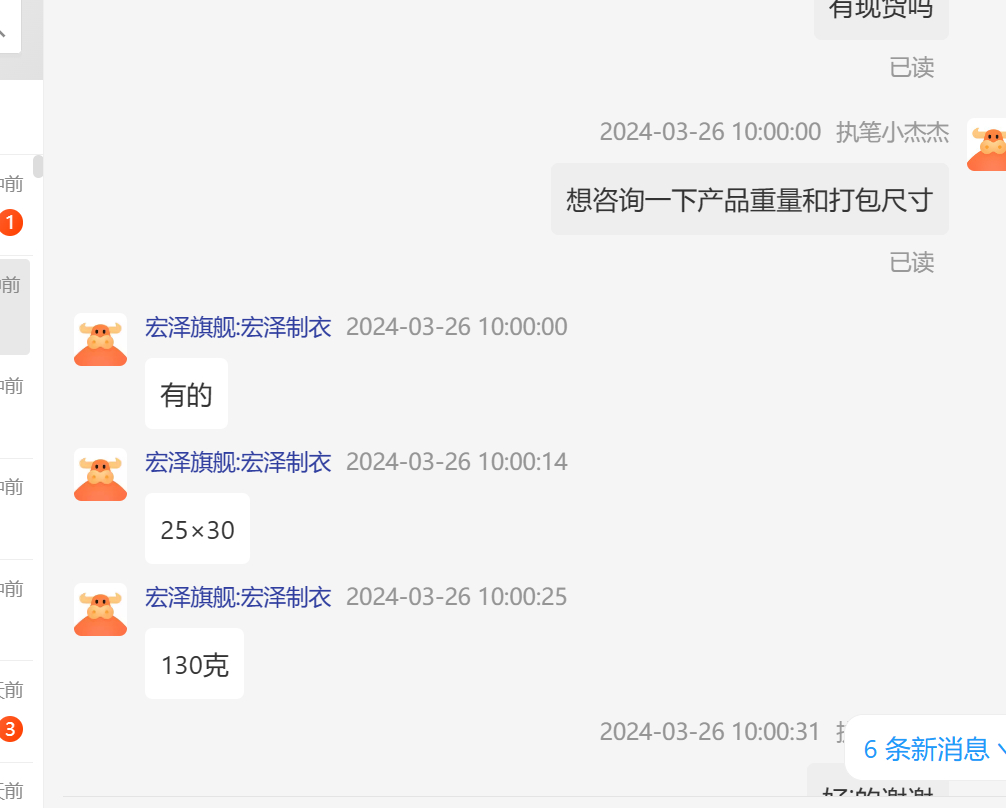Screen dimensions: 1006x808
Task: Open seller avatar beside the 有的 message
Action: [100, 340]
